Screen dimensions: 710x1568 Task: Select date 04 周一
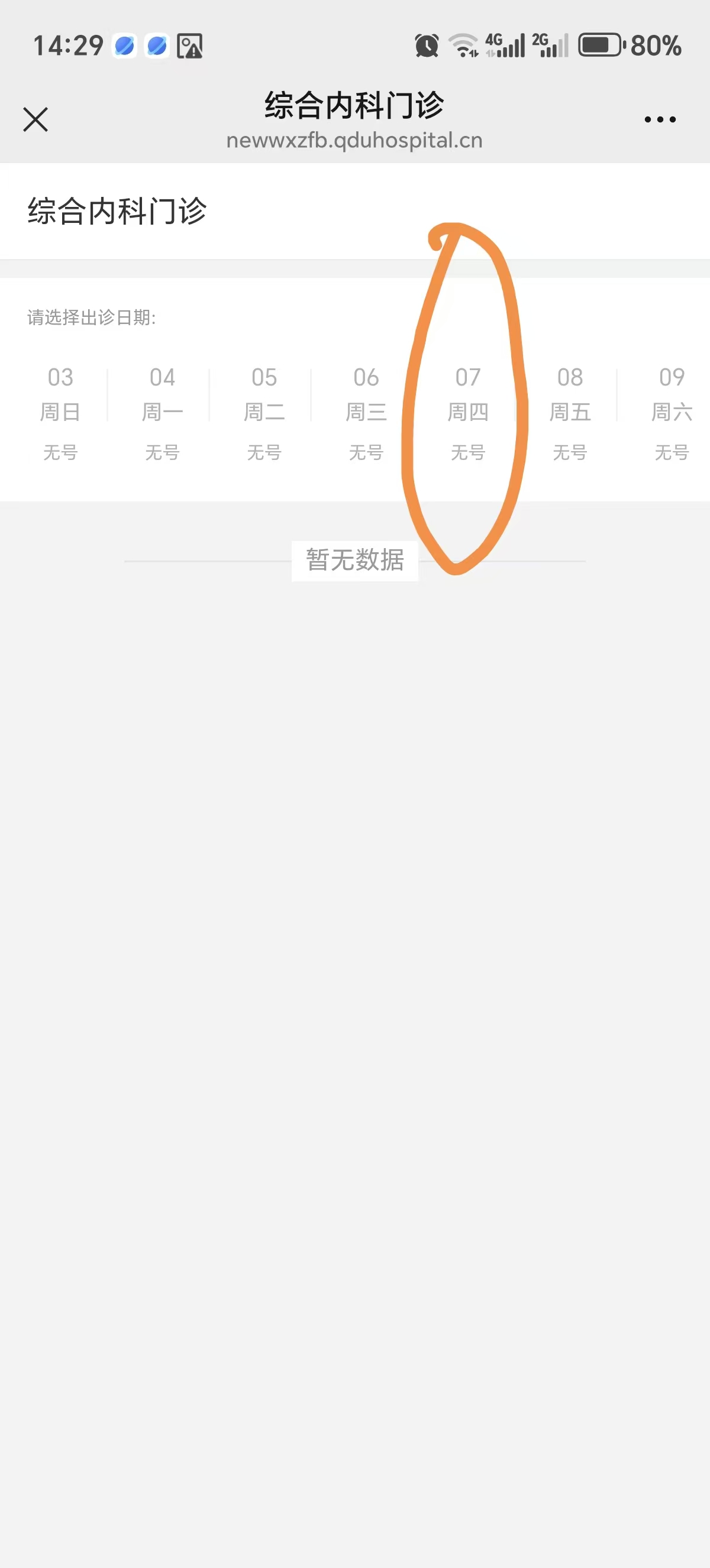[x=162, y=413]
